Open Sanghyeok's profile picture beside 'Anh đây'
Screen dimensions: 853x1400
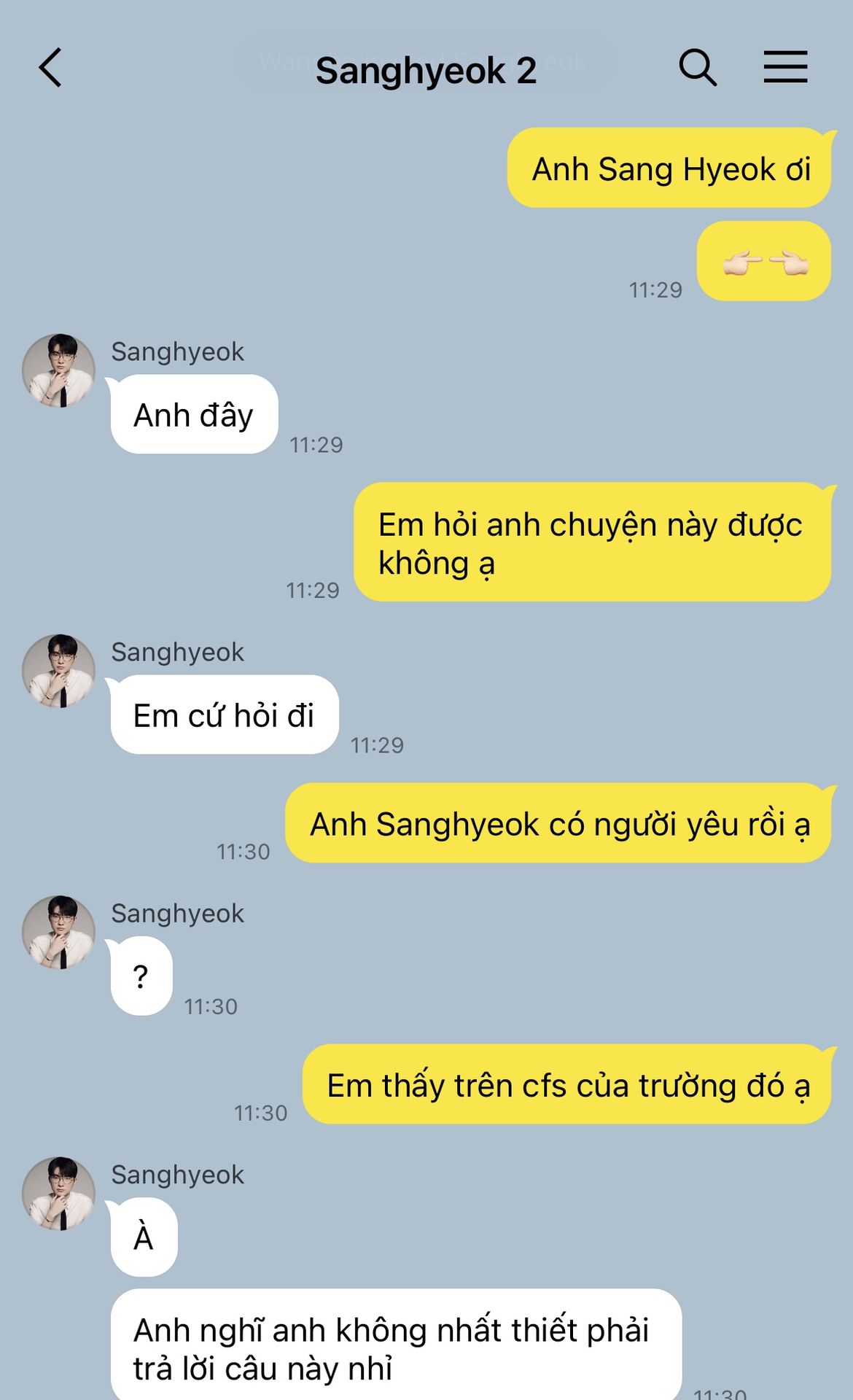59,370
